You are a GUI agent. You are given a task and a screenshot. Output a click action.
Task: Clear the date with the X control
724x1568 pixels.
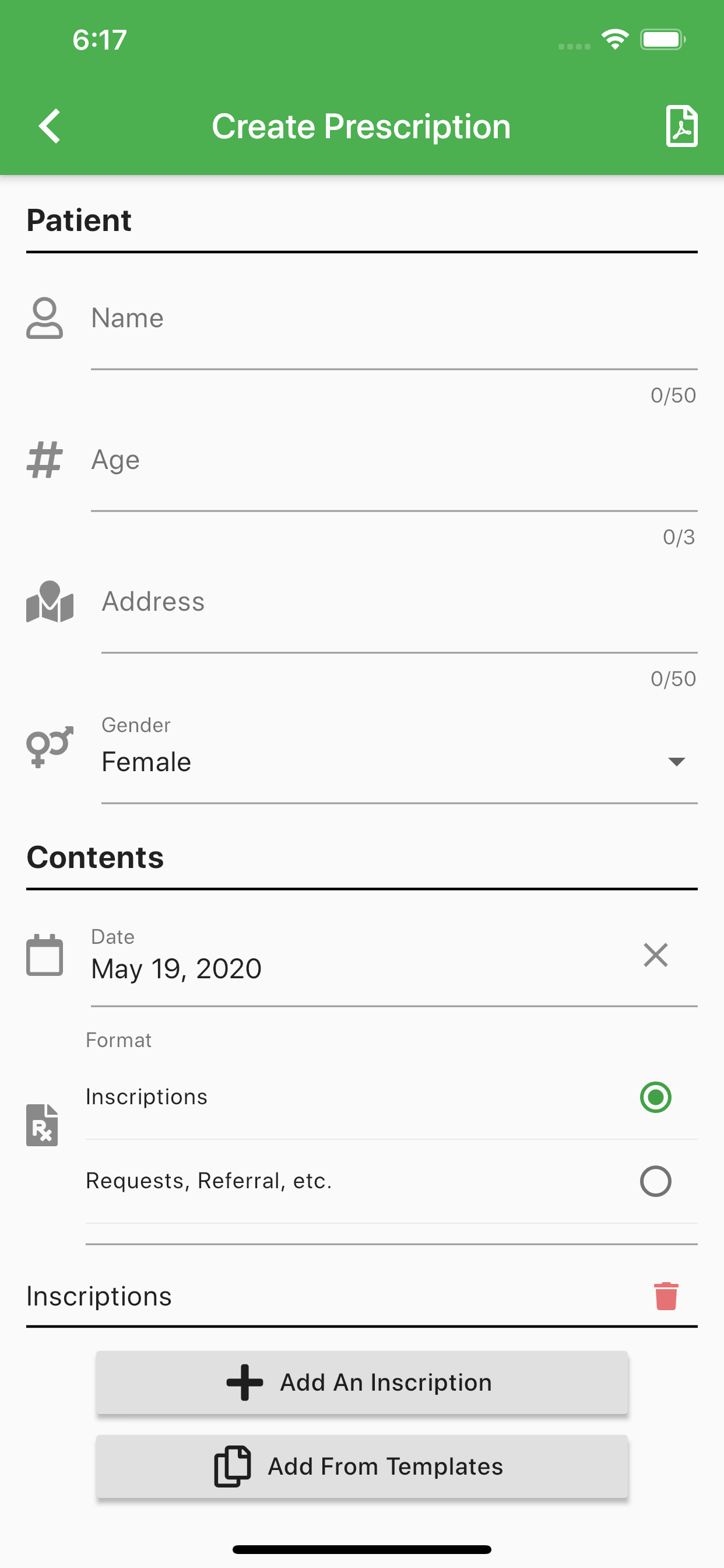[x=655, y=954]
